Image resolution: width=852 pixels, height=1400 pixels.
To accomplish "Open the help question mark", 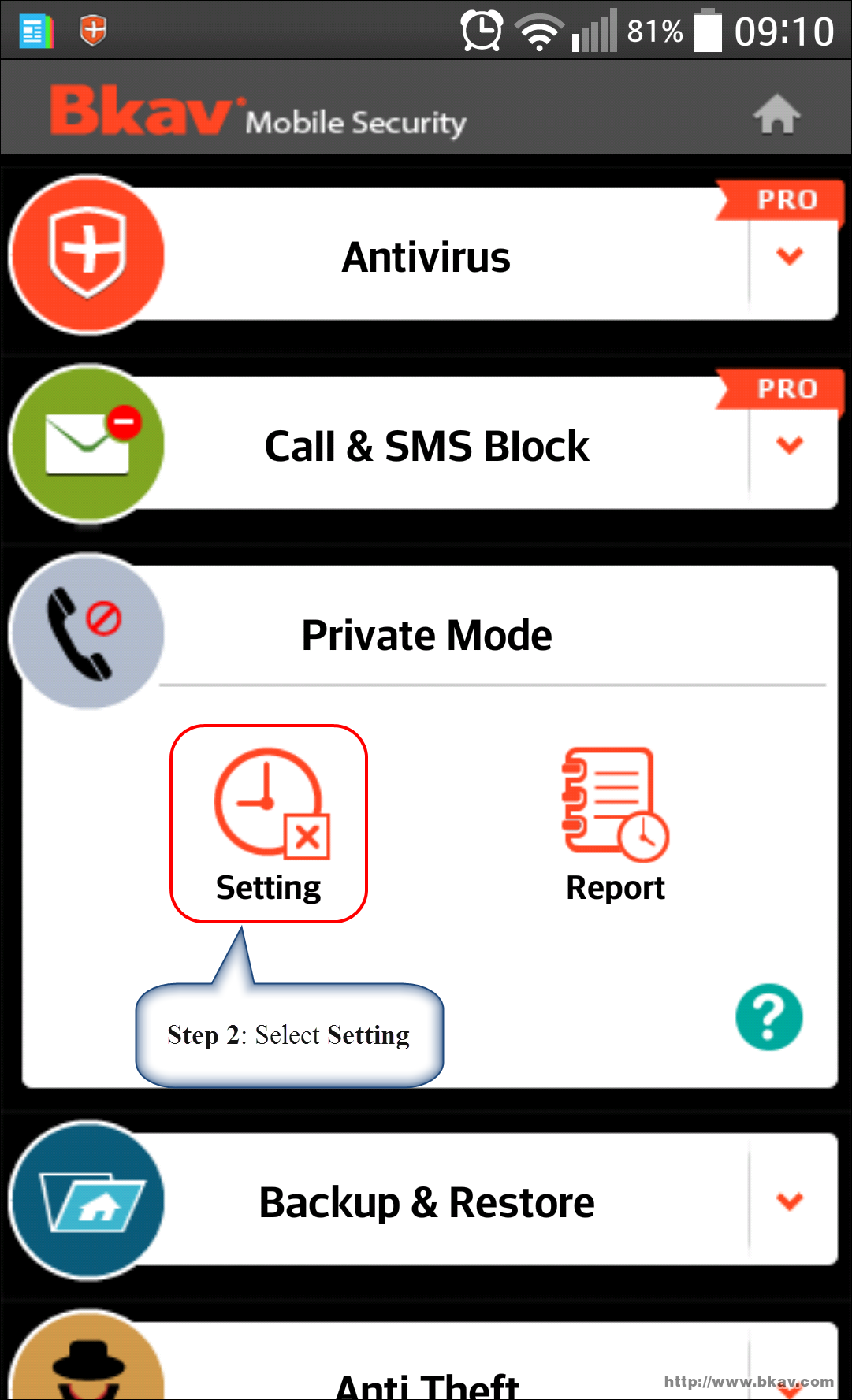I will point(768,1017).
